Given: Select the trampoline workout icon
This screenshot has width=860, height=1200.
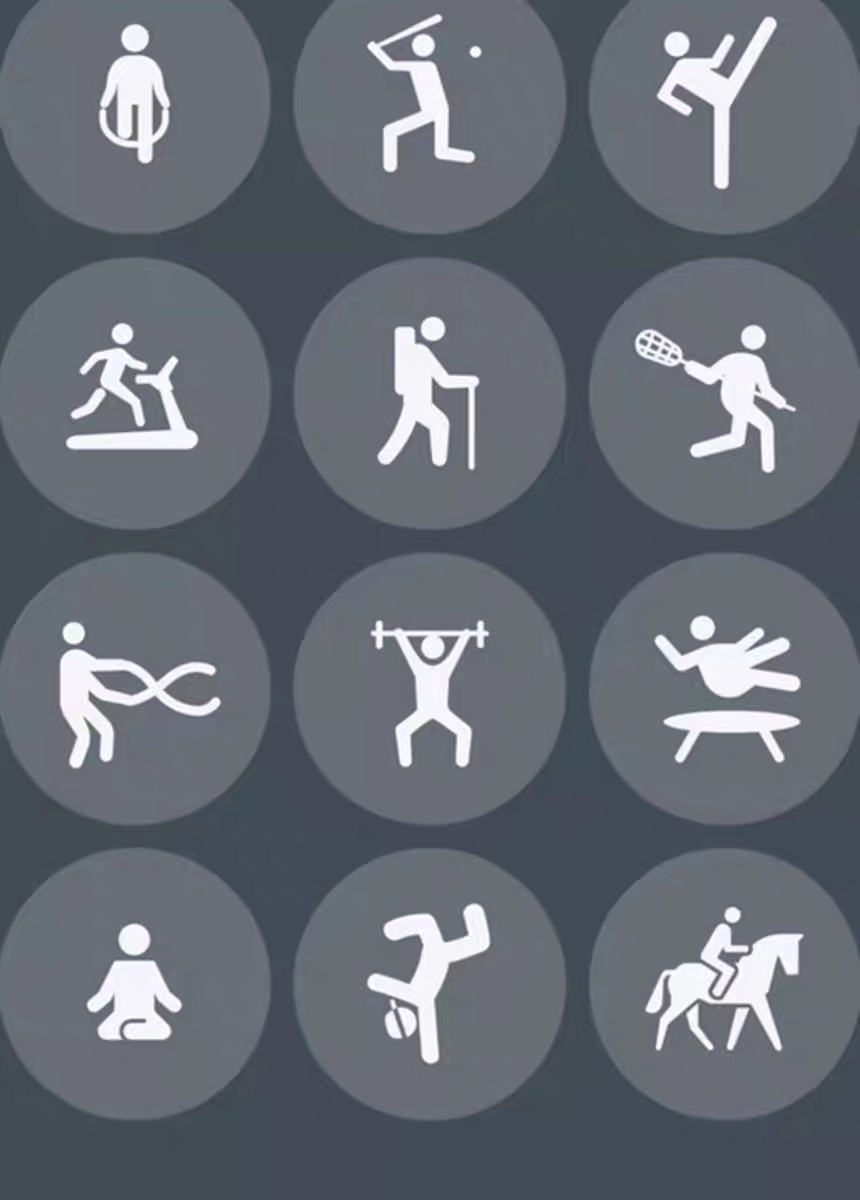Looking at the screenshot, I should 723,690.
